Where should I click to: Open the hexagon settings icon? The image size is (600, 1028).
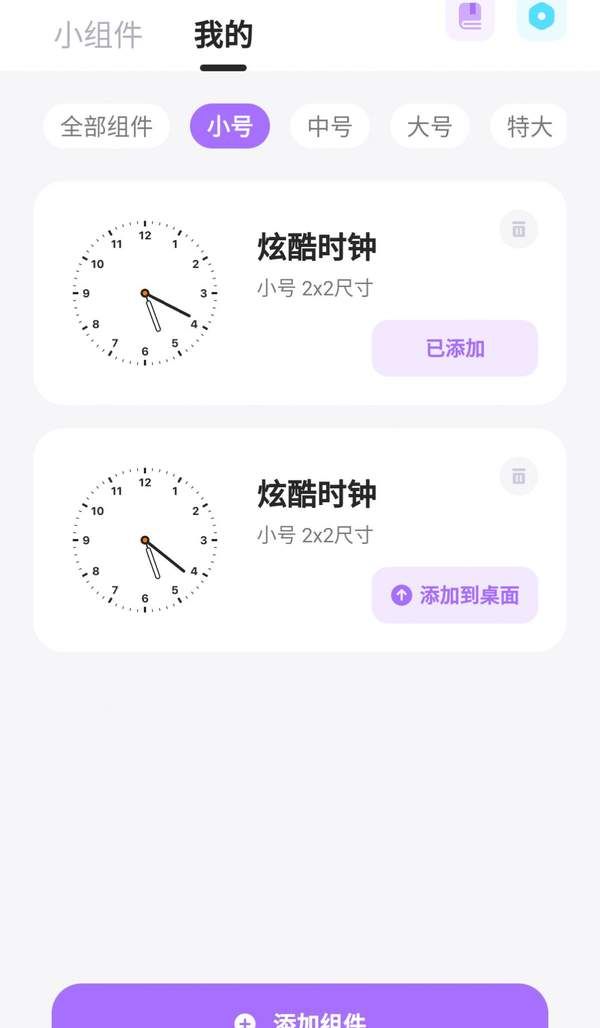(541, 17)
